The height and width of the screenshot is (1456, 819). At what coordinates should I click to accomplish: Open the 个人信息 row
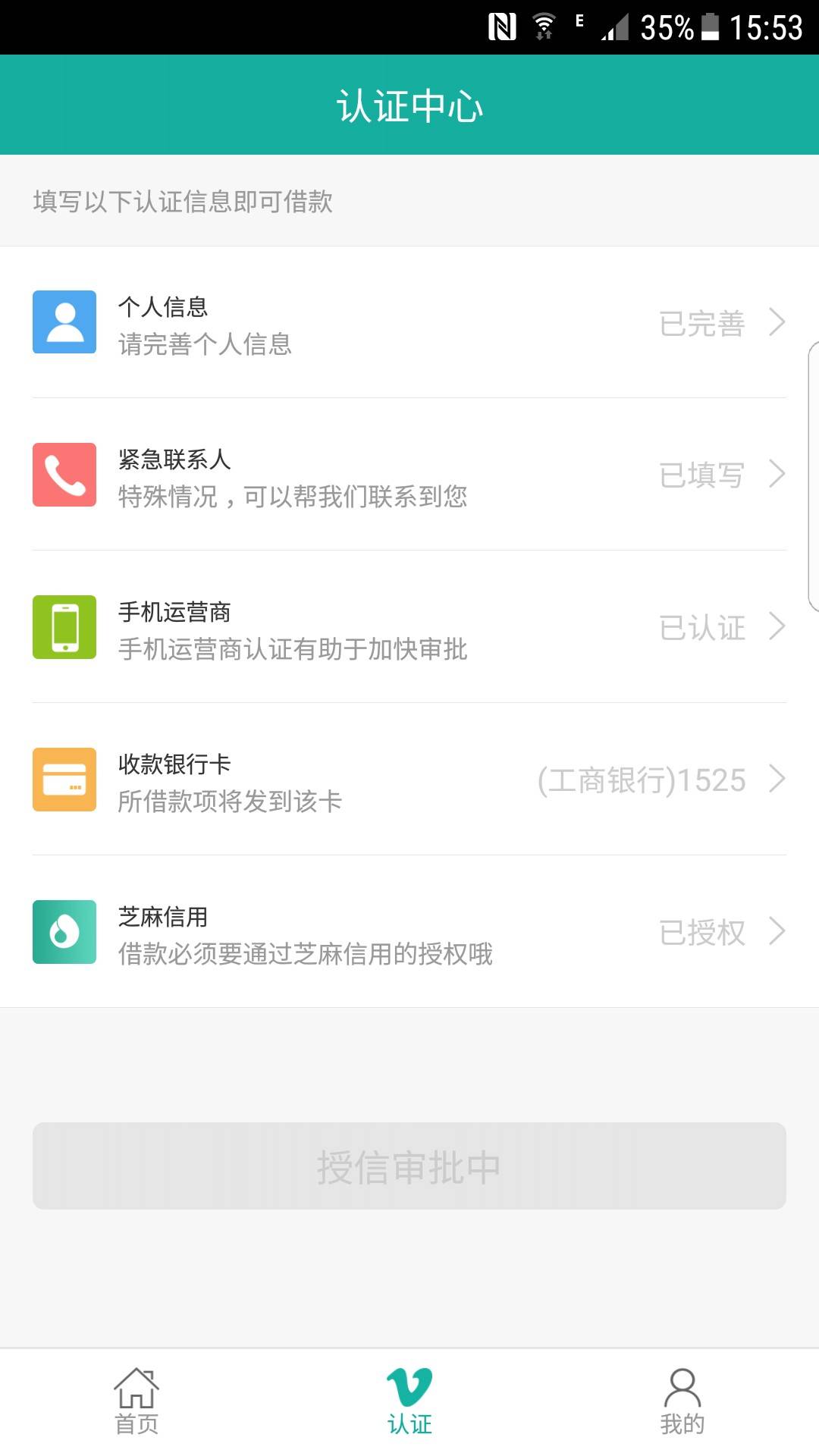pyautogui.click(x=409, y=322)
